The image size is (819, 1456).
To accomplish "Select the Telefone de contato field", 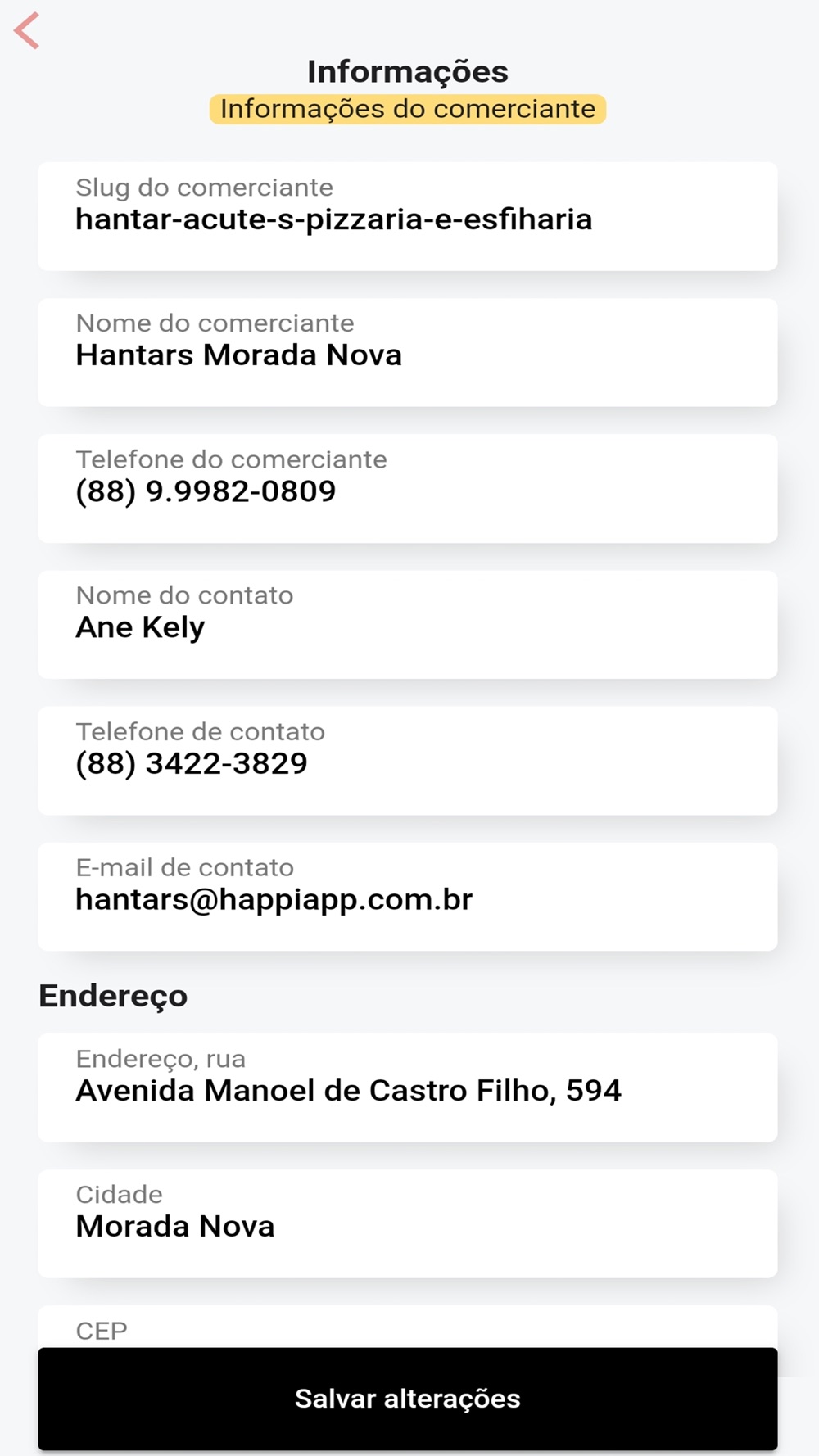I will [x=408, y=760].
